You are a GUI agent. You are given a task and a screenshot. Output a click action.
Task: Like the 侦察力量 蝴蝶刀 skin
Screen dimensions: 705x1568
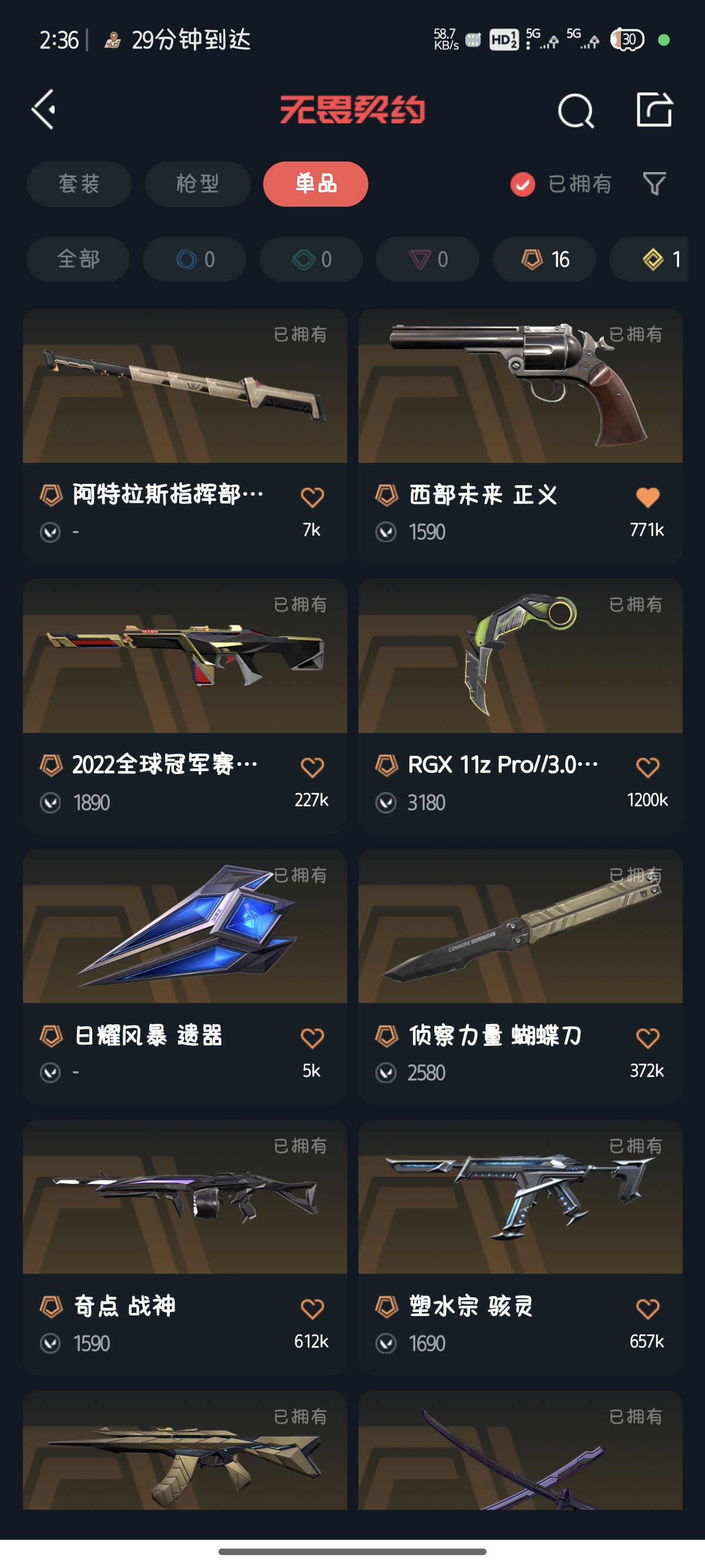647,1038
